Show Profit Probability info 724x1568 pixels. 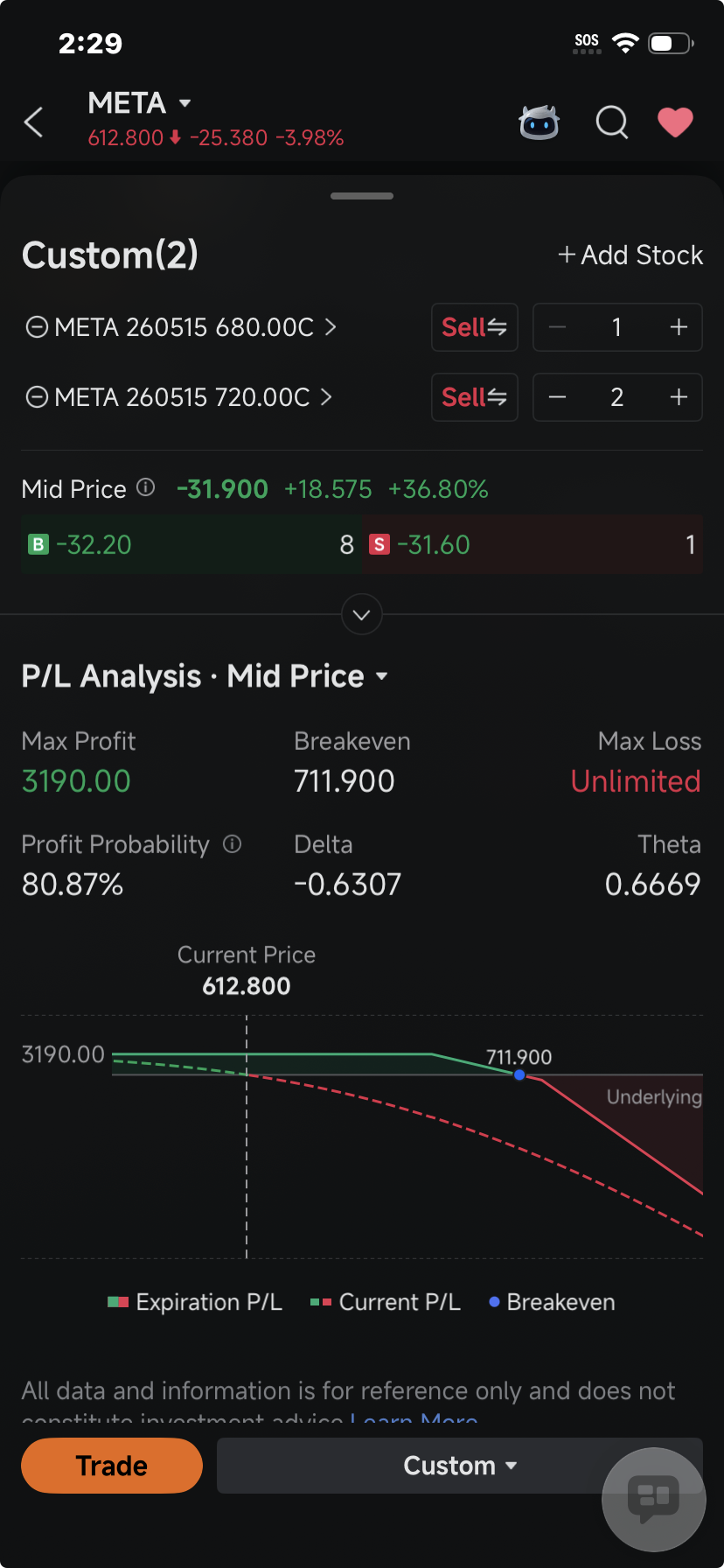pyautogui.click(x=232, y=843)
